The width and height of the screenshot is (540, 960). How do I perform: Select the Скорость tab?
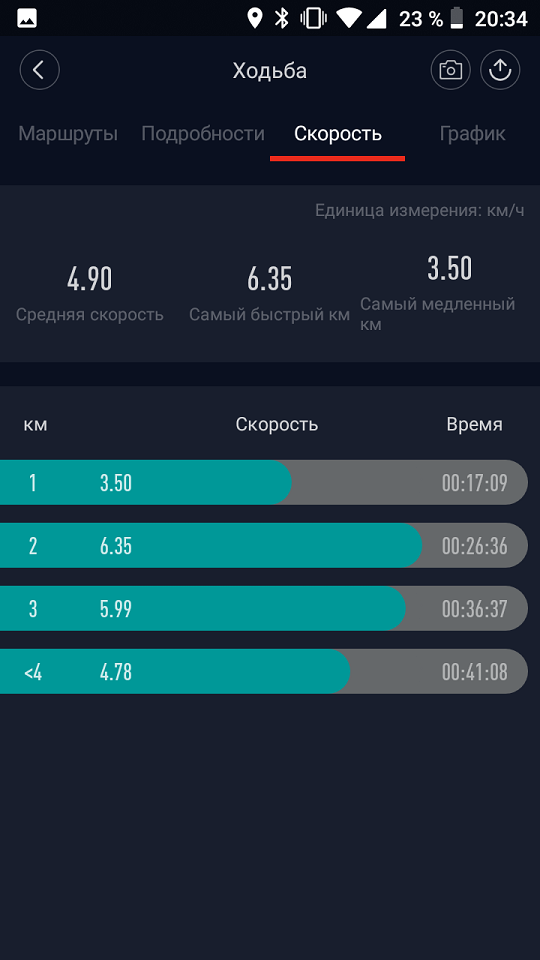click(x=338, y=133)
